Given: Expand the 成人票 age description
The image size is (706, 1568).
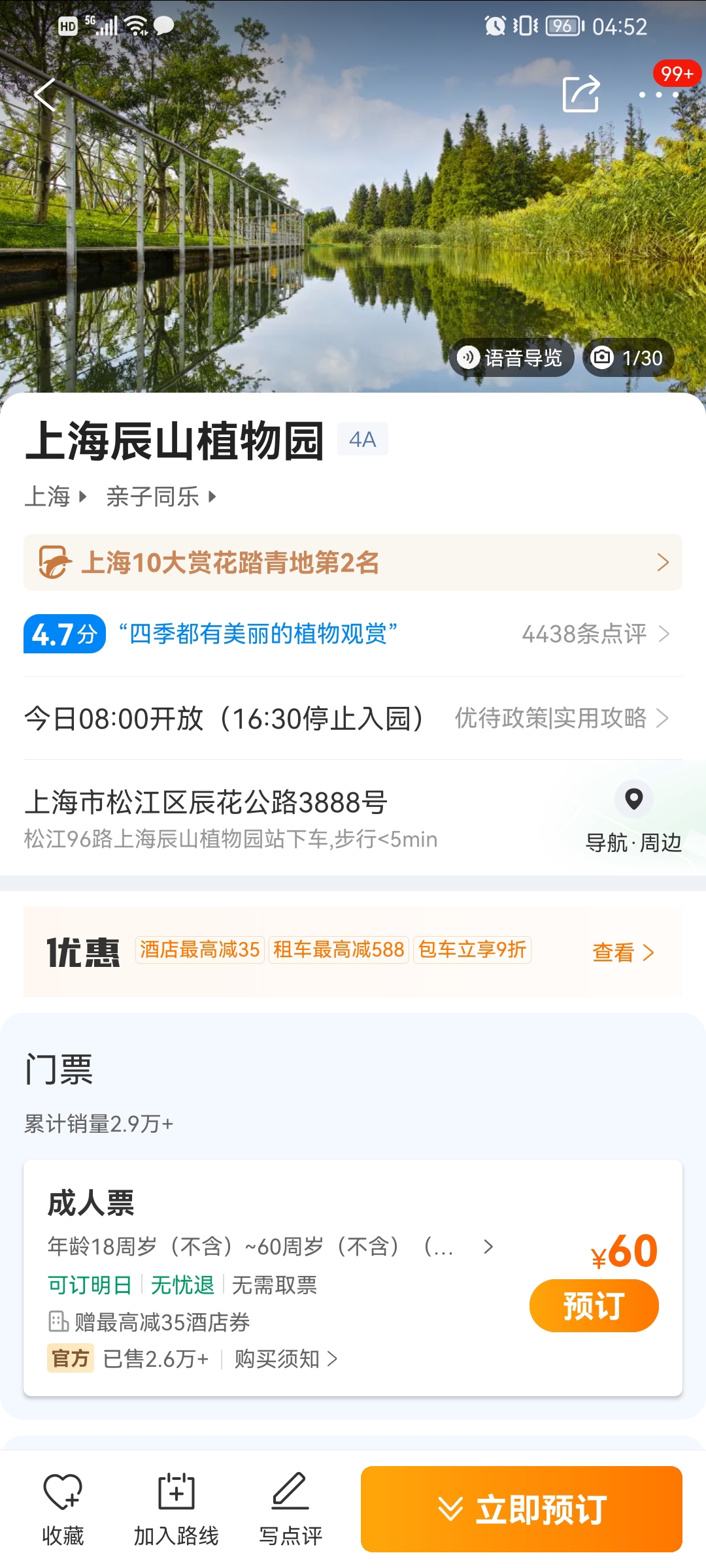Looking at the screenshot, I should 488,1247.
